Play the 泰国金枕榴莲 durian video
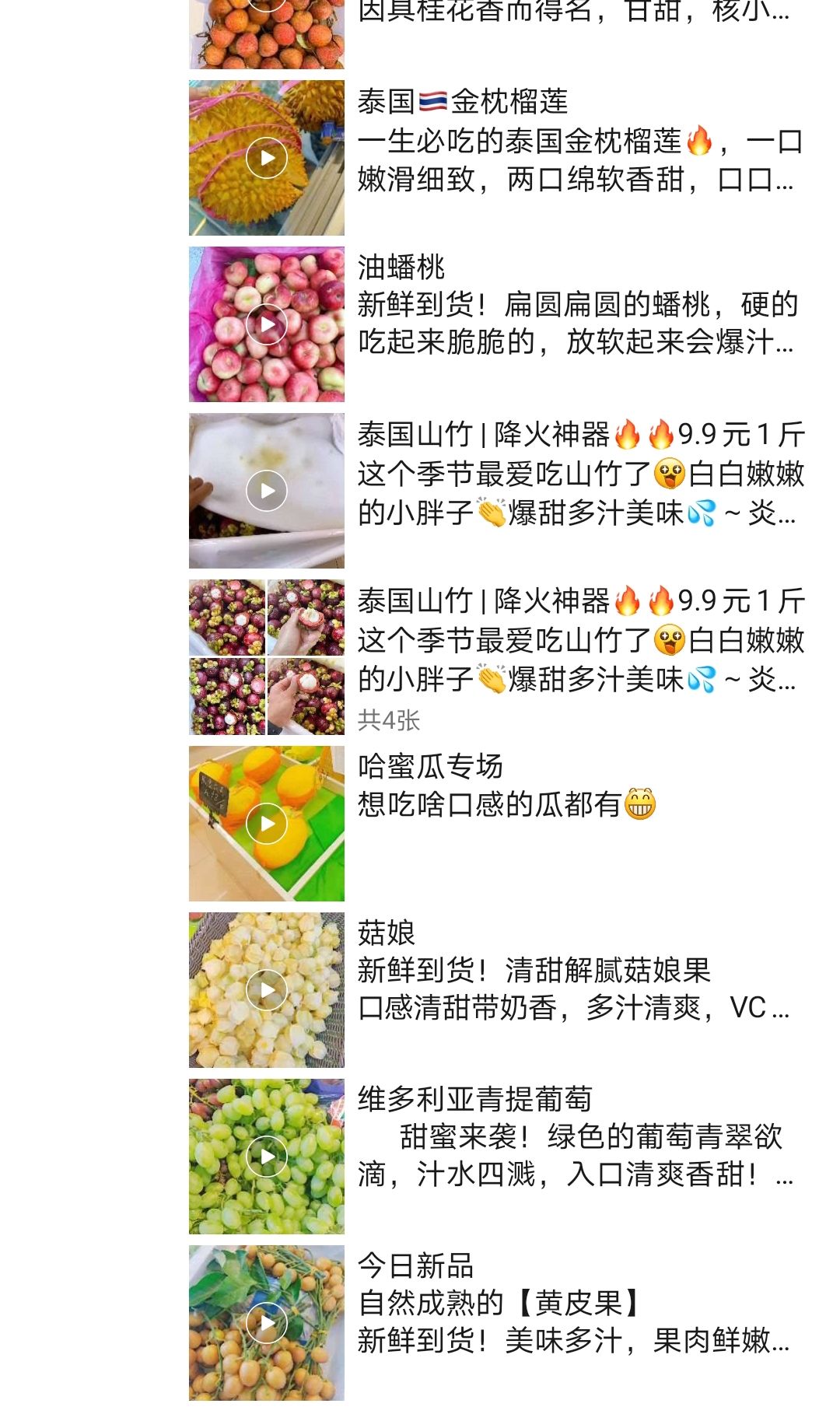Viewport: 840px width, 1421px height. click(x=267, y=158)
